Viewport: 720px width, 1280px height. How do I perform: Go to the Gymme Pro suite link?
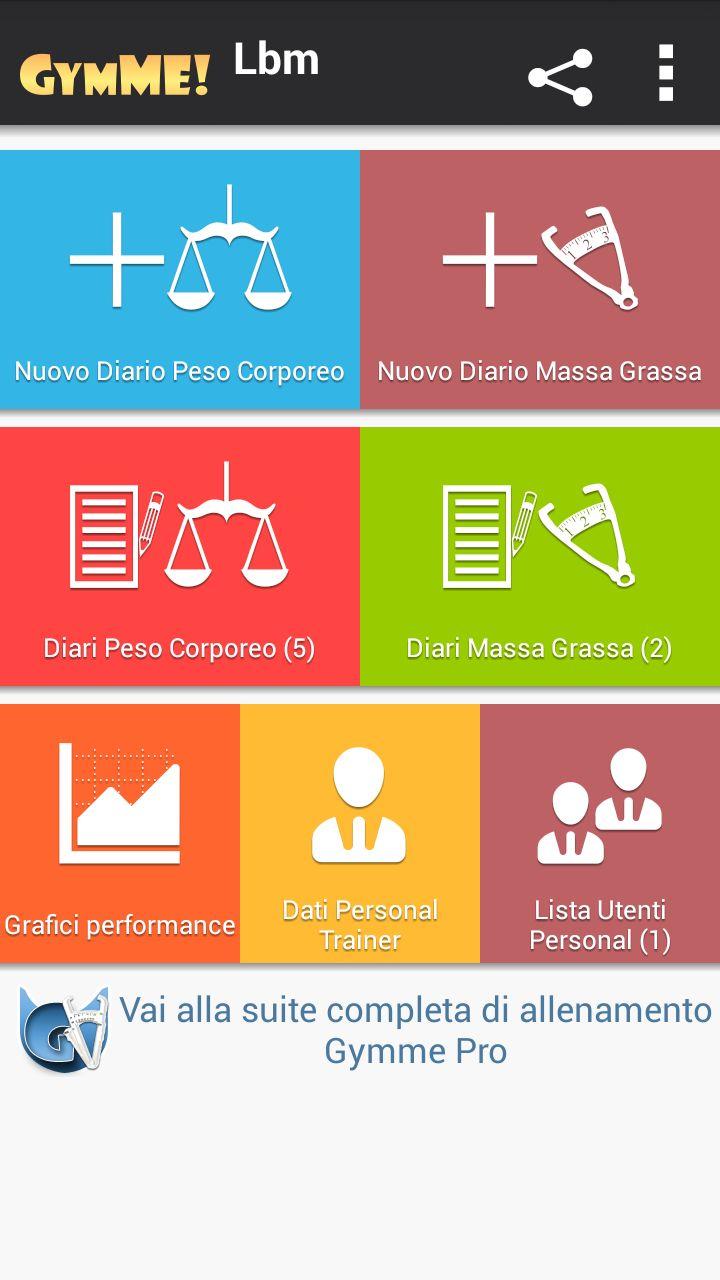click(415, 1030)
